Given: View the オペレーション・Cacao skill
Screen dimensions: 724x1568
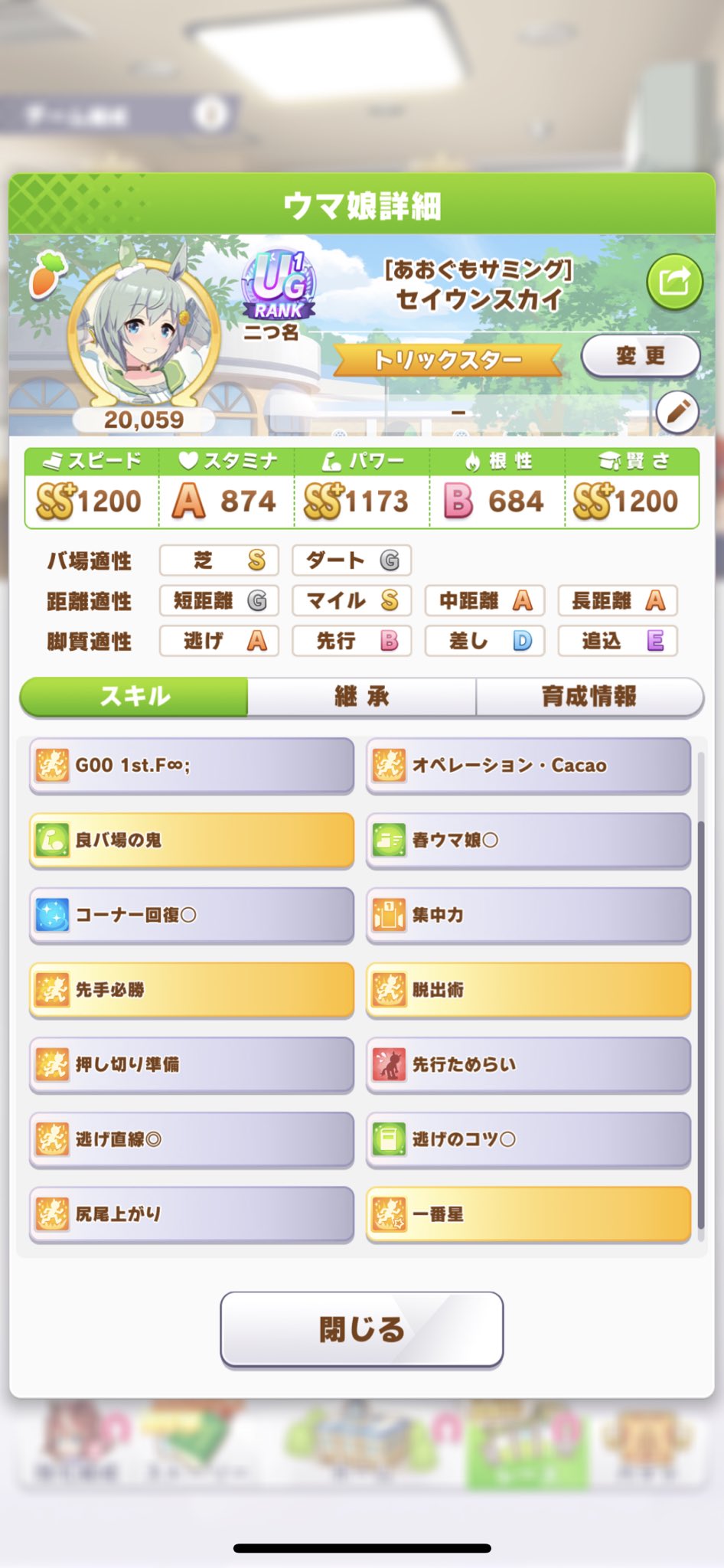Looking at the screenshot, I should 528,765.
